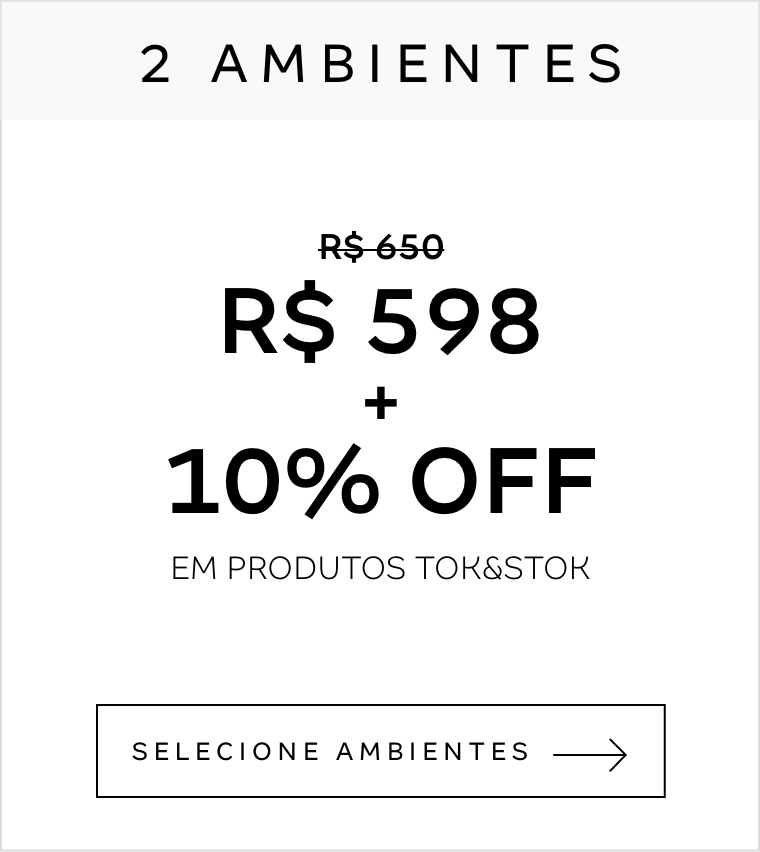Click the word AMBIENTES in the top banner
This screenshot has width=760, height=852.
pos(418,62)
